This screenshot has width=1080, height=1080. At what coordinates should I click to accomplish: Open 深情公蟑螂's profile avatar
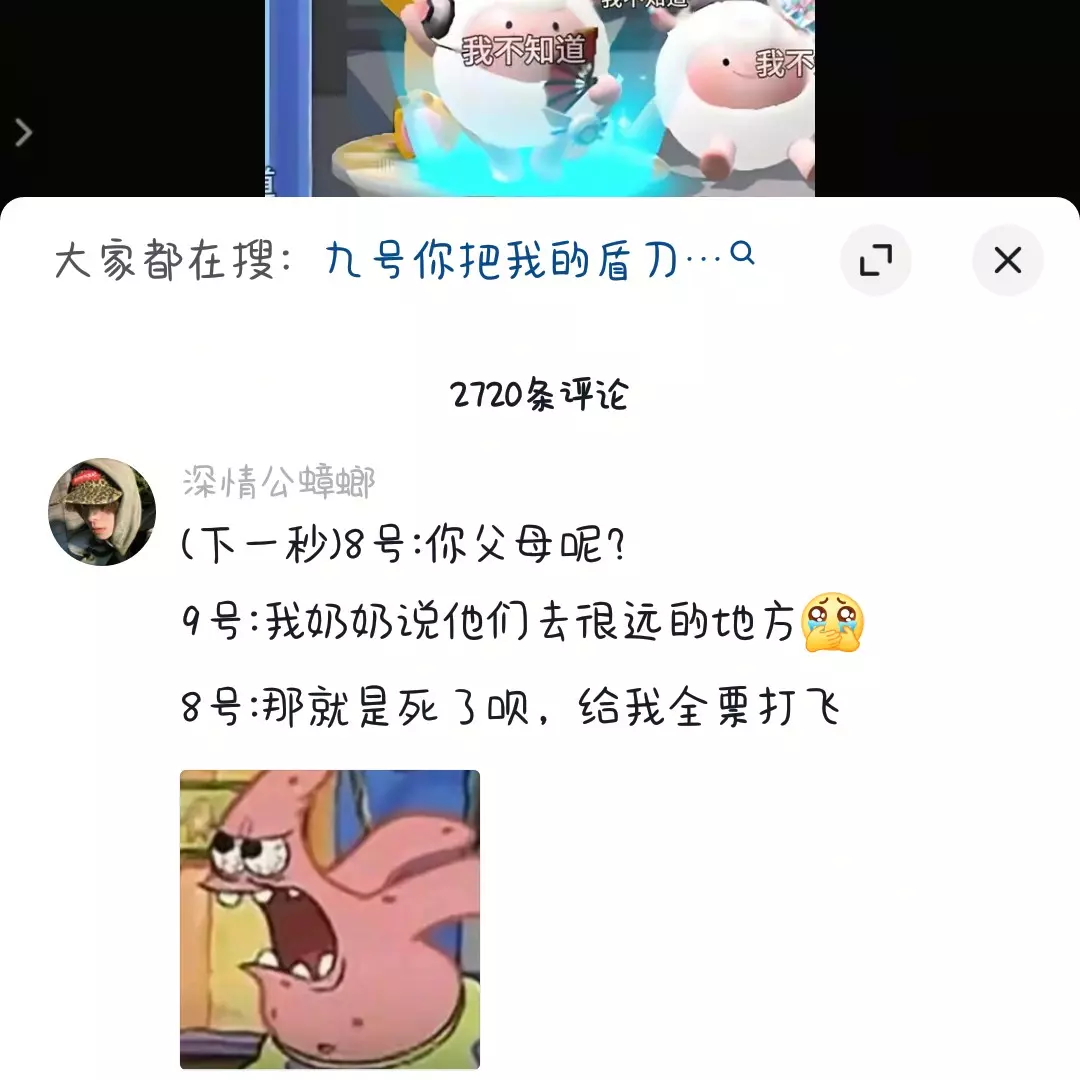click(102, 512)
